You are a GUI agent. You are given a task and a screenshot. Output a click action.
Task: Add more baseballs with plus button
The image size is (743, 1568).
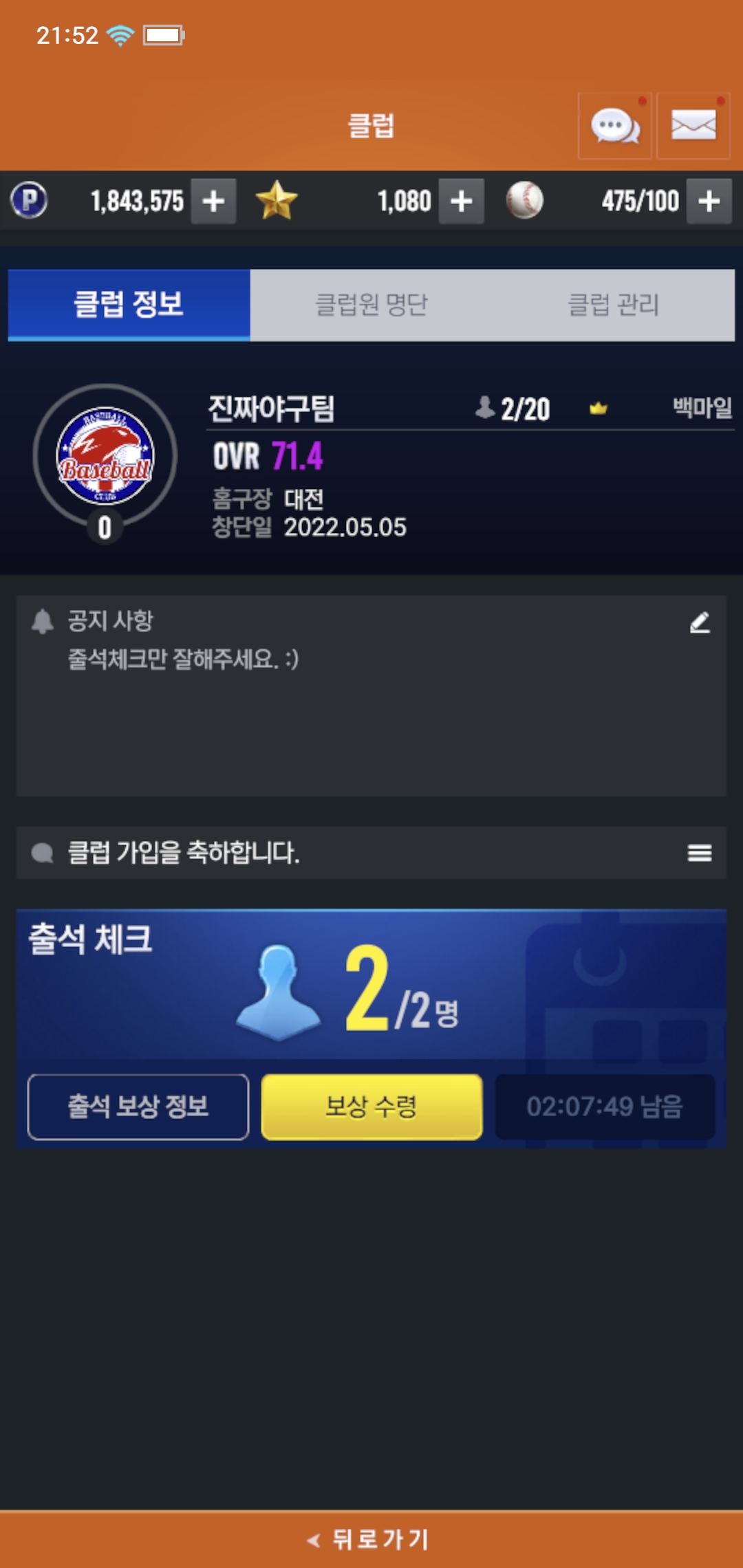pos(709,202)
